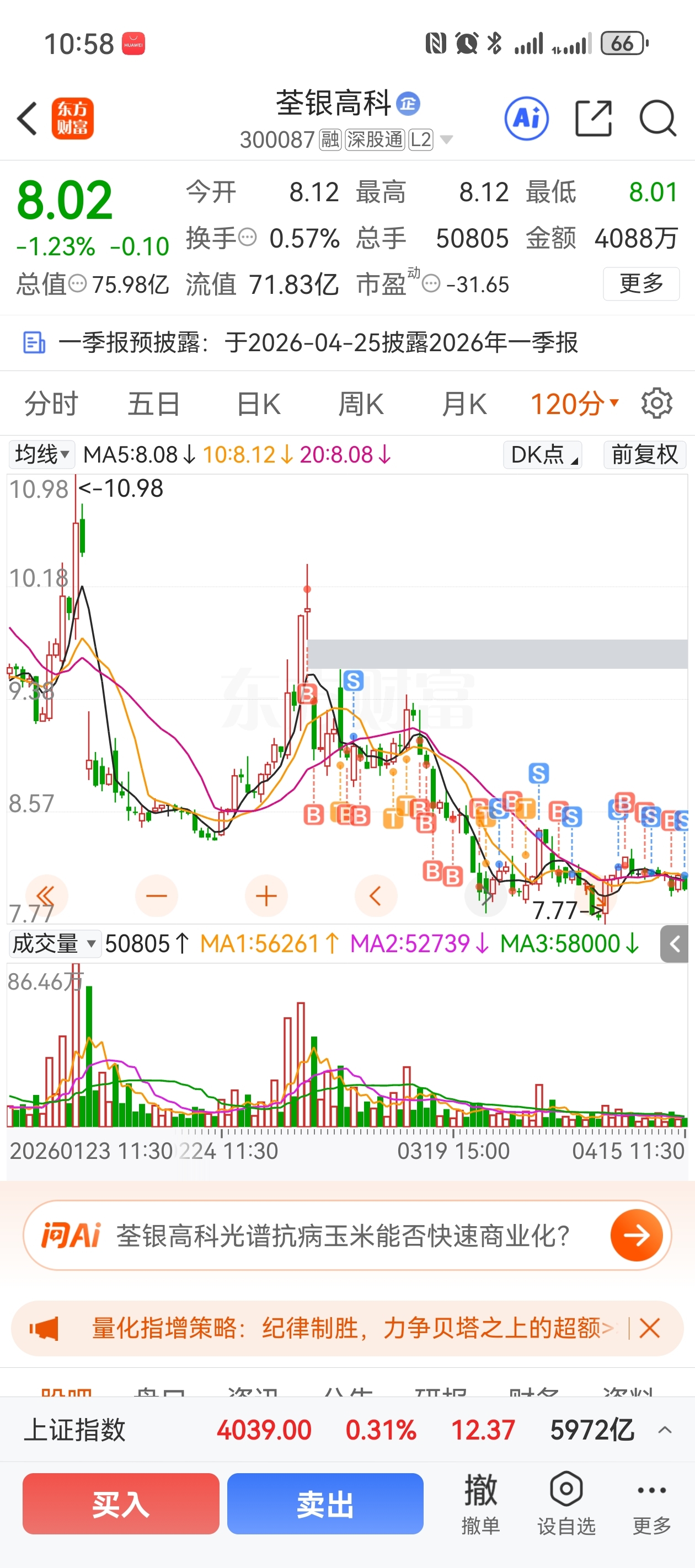The width and height of the screenshot is (695, 1568).
Task: Toggle the DK点 option
Action: [x=542, y=455]
